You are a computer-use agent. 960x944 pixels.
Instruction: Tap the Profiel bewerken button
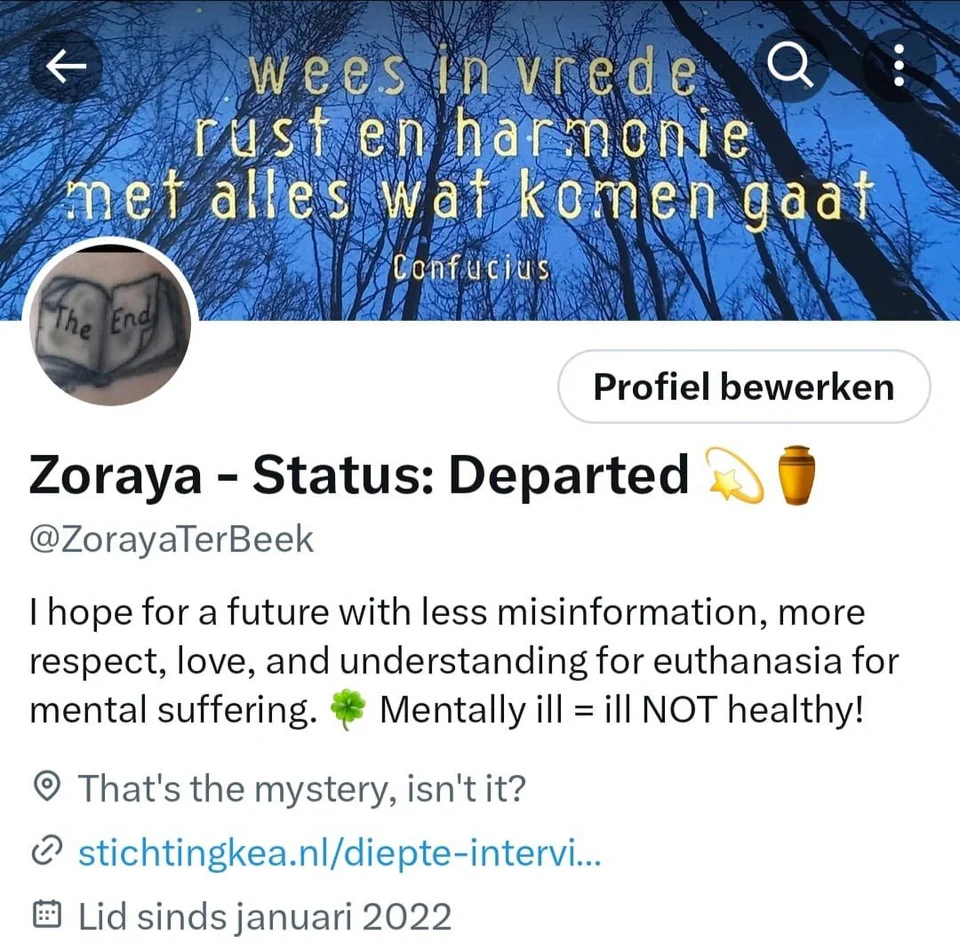point(743,387)
